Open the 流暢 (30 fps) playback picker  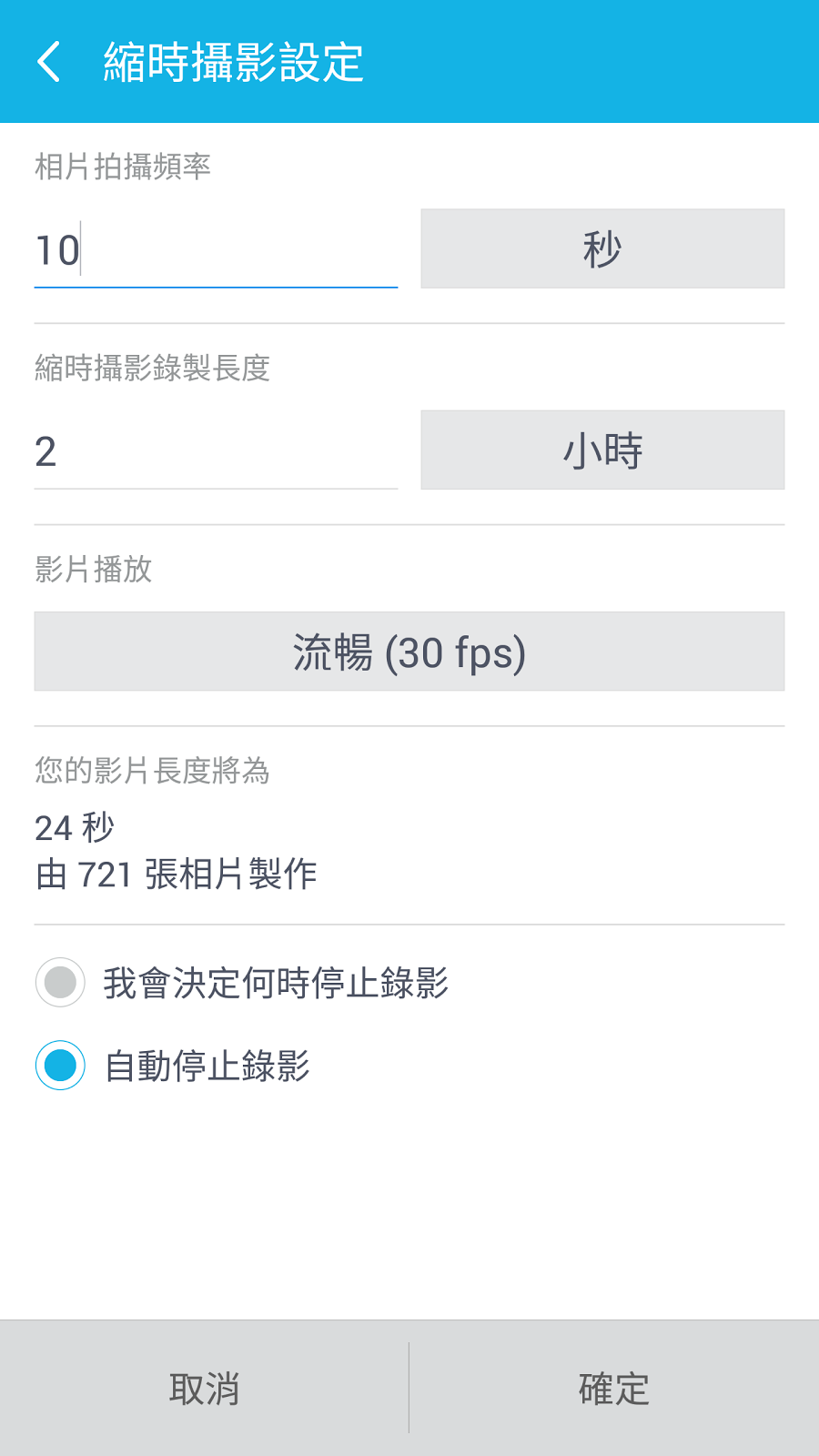(x=409, y=652)
